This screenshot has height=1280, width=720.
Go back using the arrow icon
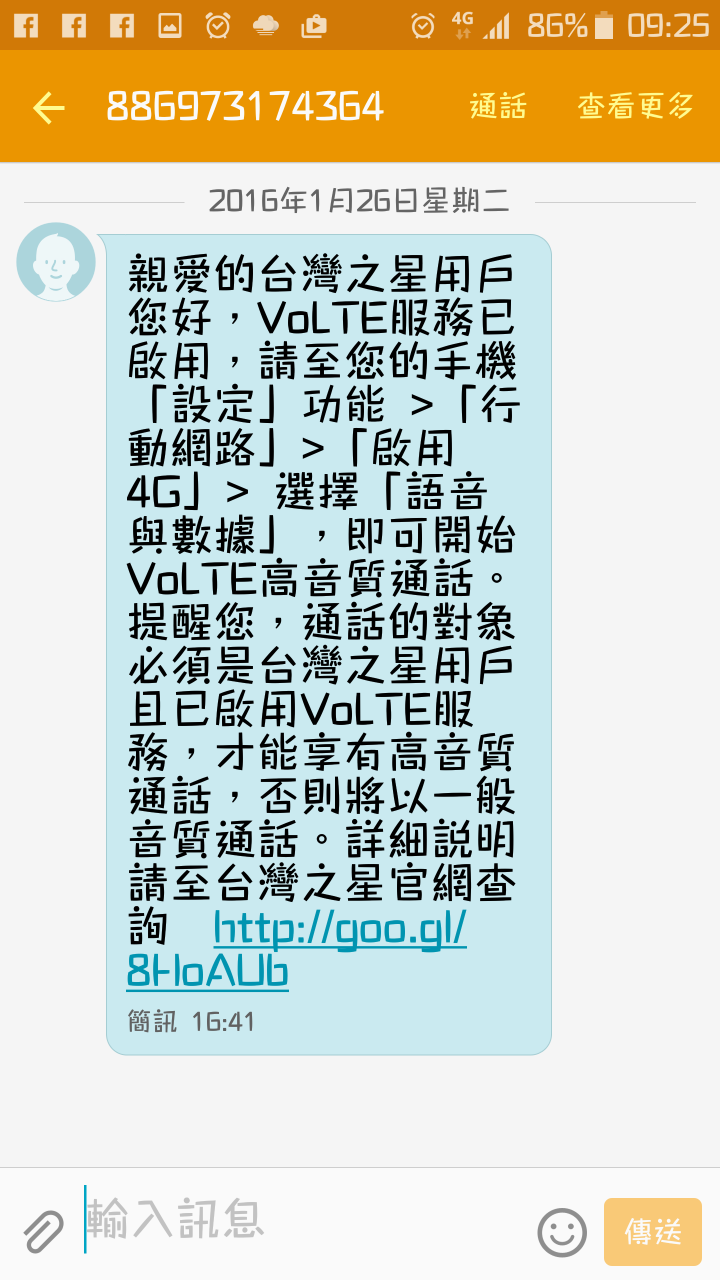point(47,107)
